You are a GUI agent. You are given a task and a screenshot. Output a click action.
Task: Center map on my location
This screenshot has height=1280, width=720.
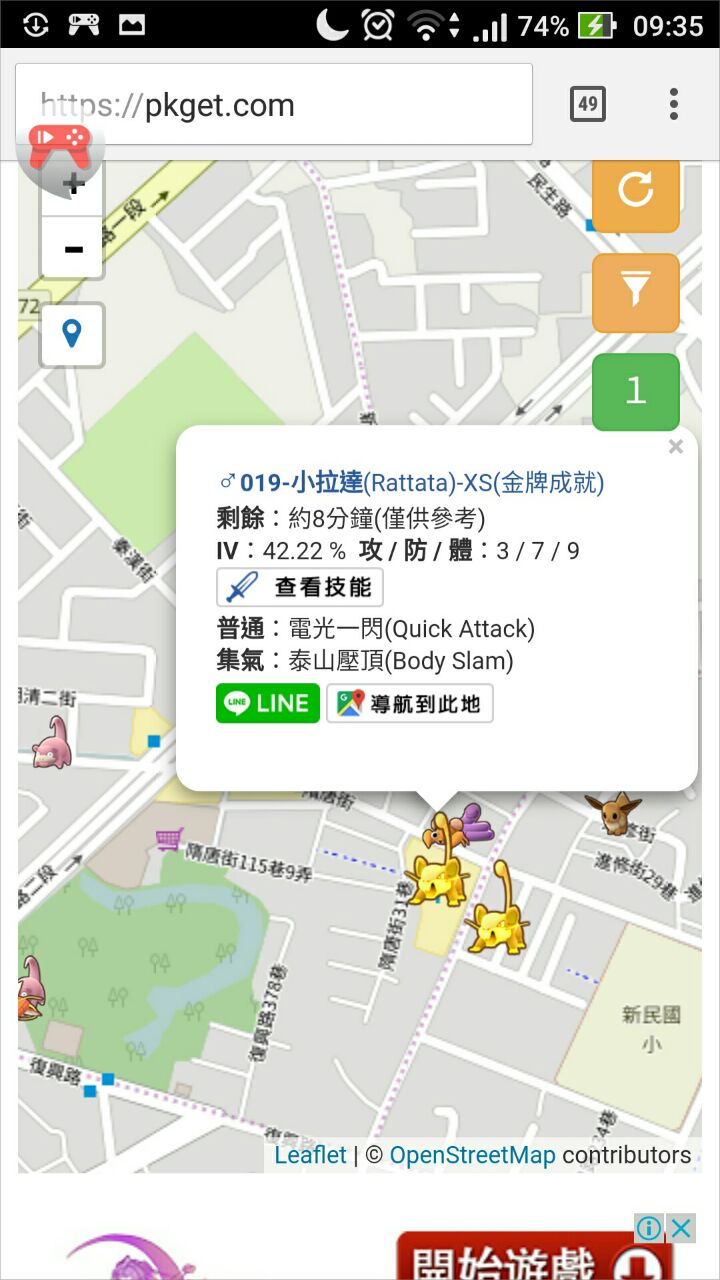click(x=72, y=334)
